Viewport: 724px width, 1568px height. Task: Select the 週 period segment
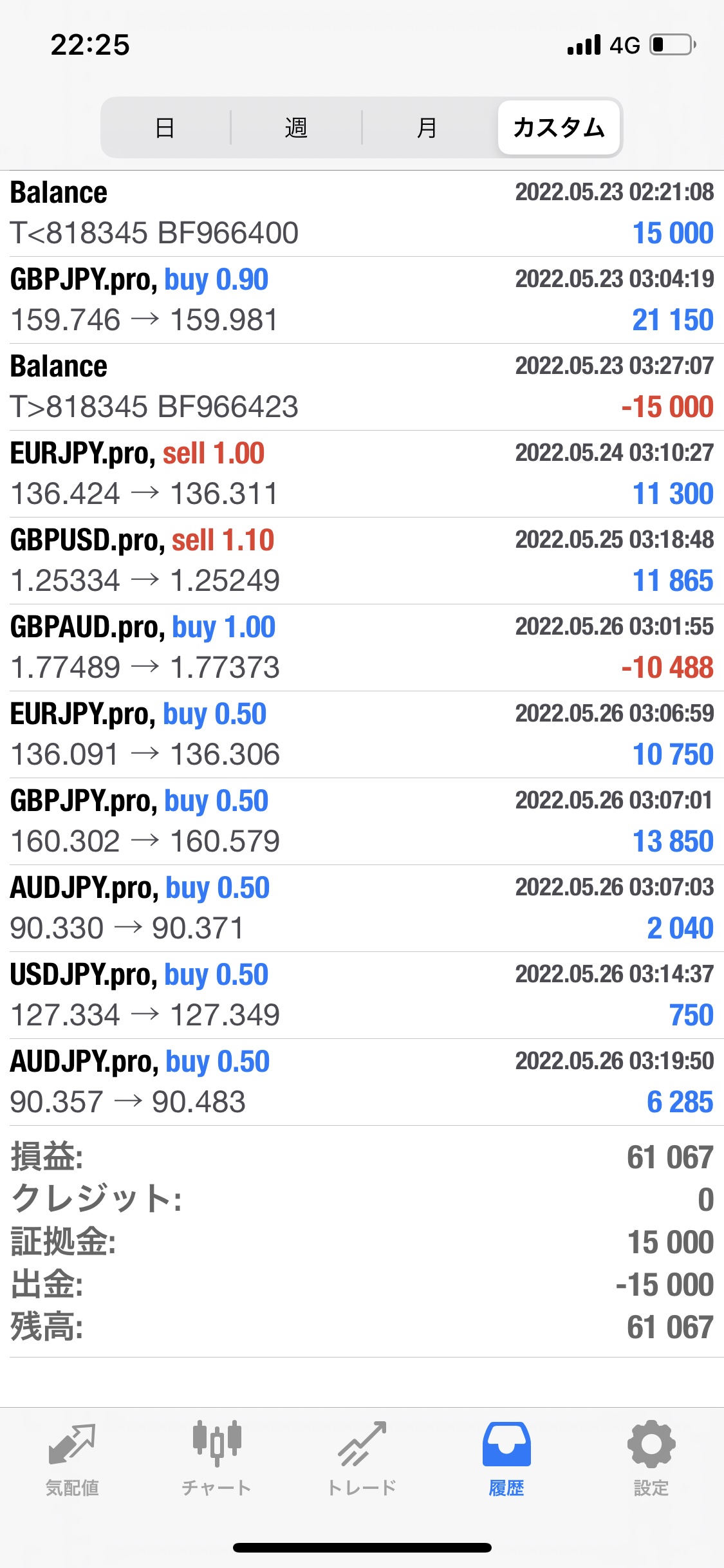[296, 127]
